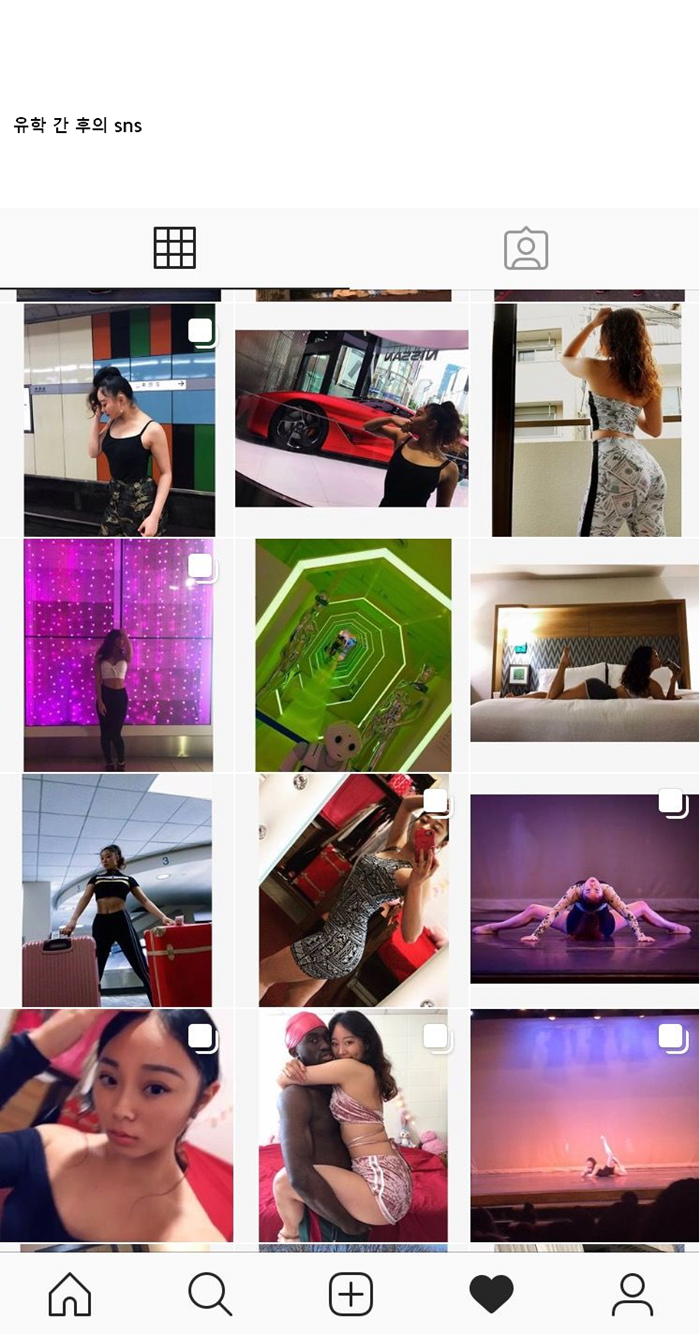This screenshot has height=1334, width=700.
Task: Switch to the grid view tab
Action: point(174,248)
